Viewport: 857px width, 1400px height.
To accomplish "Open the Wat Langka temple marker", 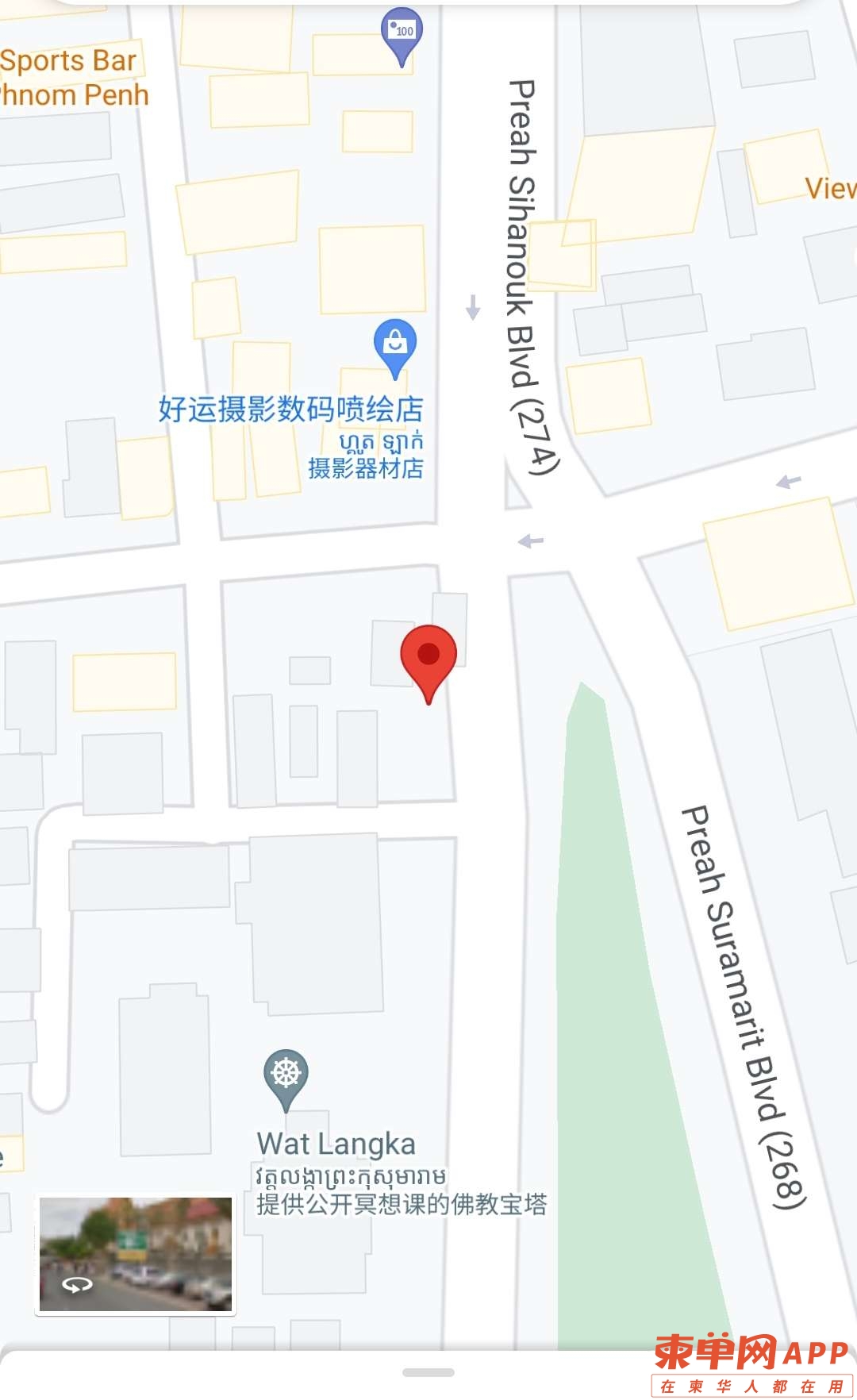I will [286, 1075].
